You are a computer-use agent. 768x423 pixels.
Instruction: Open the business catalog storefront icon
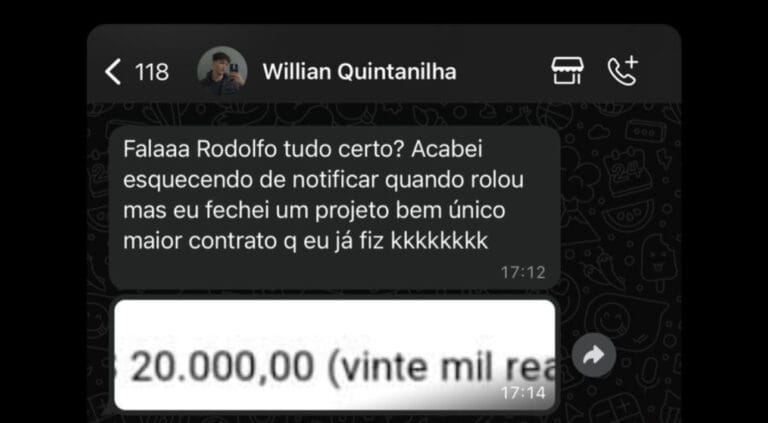tap(567, 71)
